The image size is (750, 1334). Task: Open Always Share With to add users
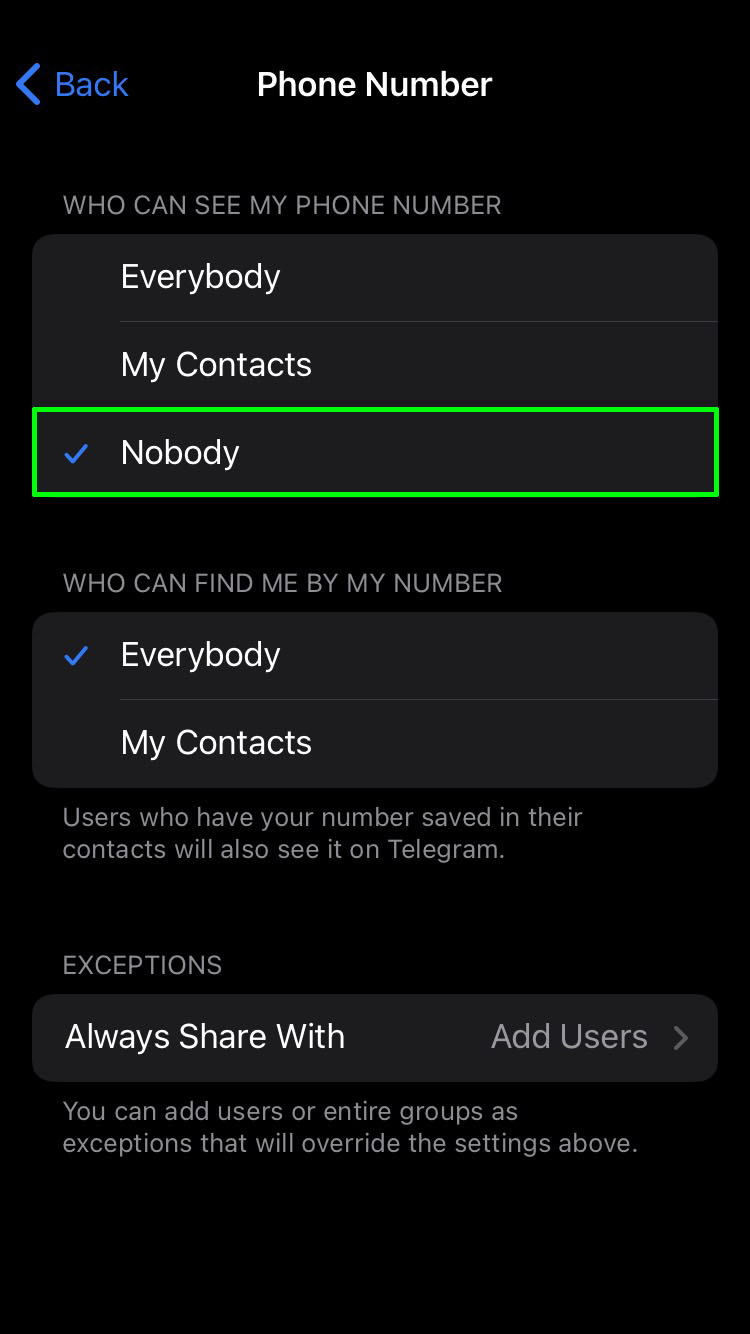coord(375,1037)
